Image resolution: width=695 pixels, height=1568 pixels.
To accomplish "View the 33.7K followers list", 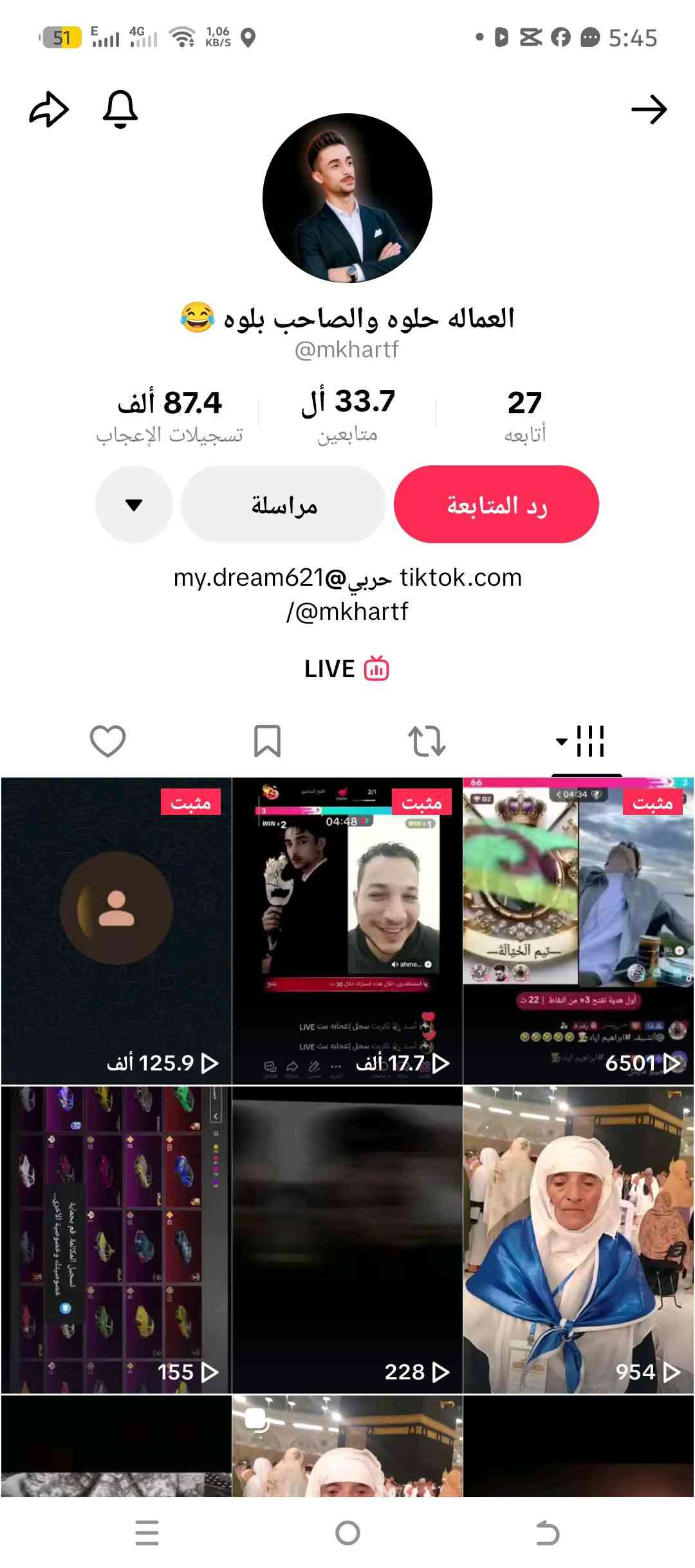I will click(347, 415).
